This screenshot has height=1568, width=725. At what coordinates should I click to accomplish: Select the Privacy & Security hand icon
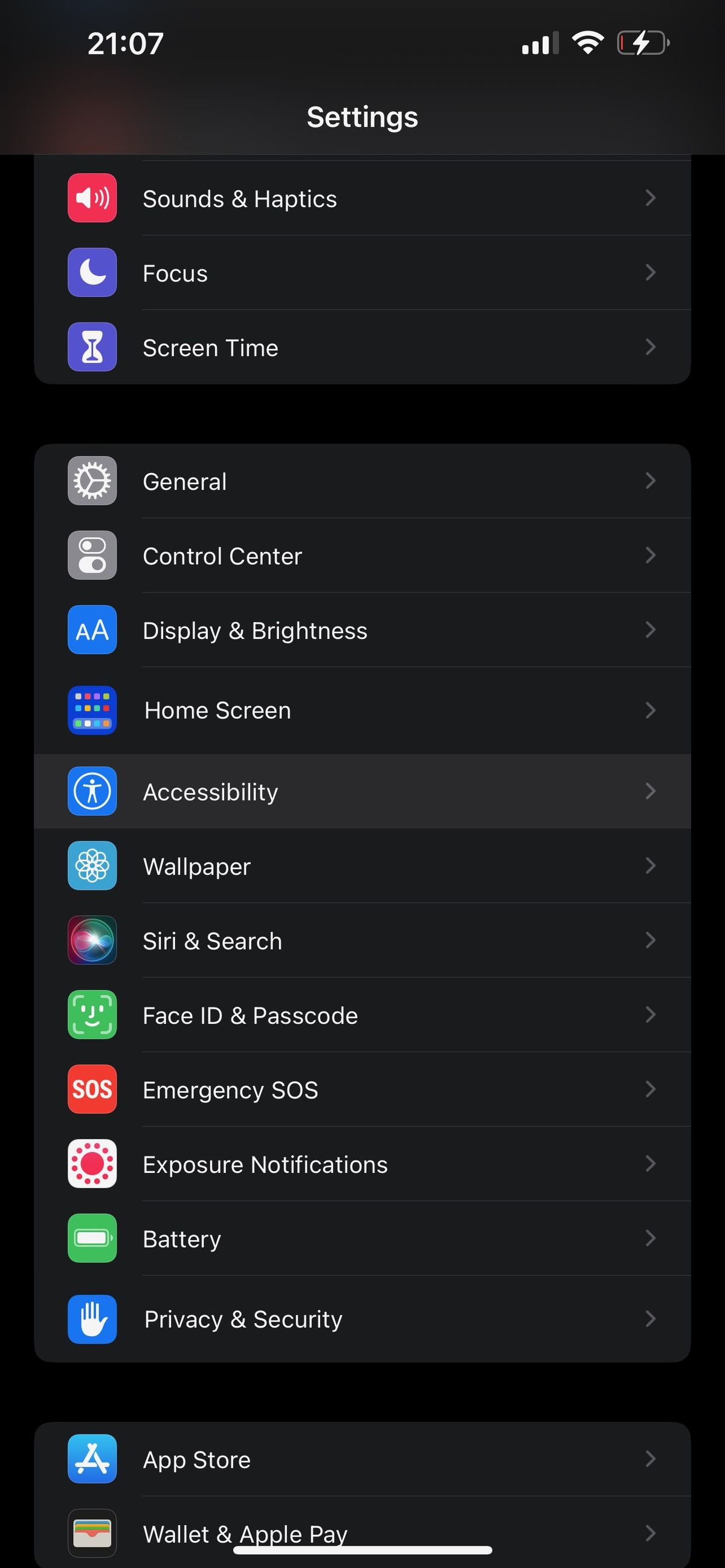92,1319
